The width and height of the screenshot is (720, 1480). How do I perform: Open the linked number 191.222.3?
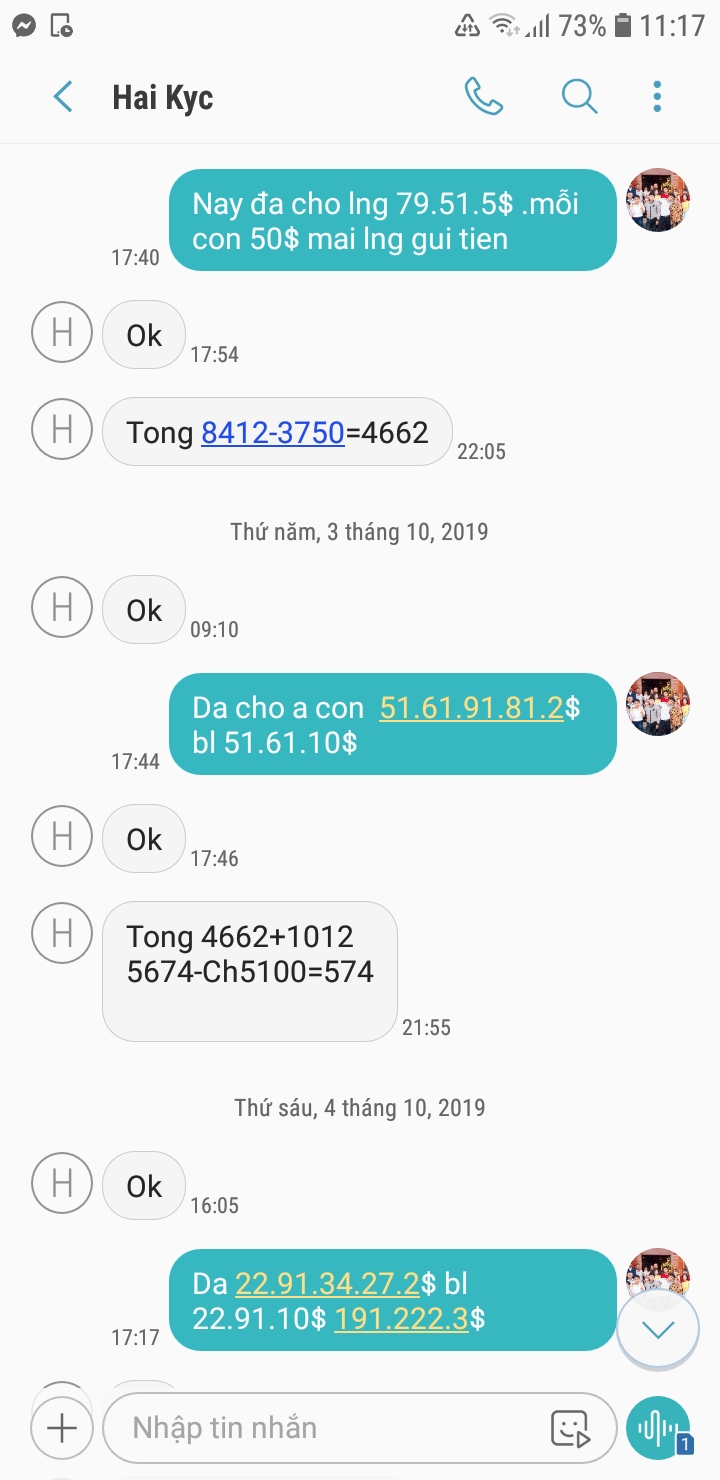click(x=402, y=1320)
